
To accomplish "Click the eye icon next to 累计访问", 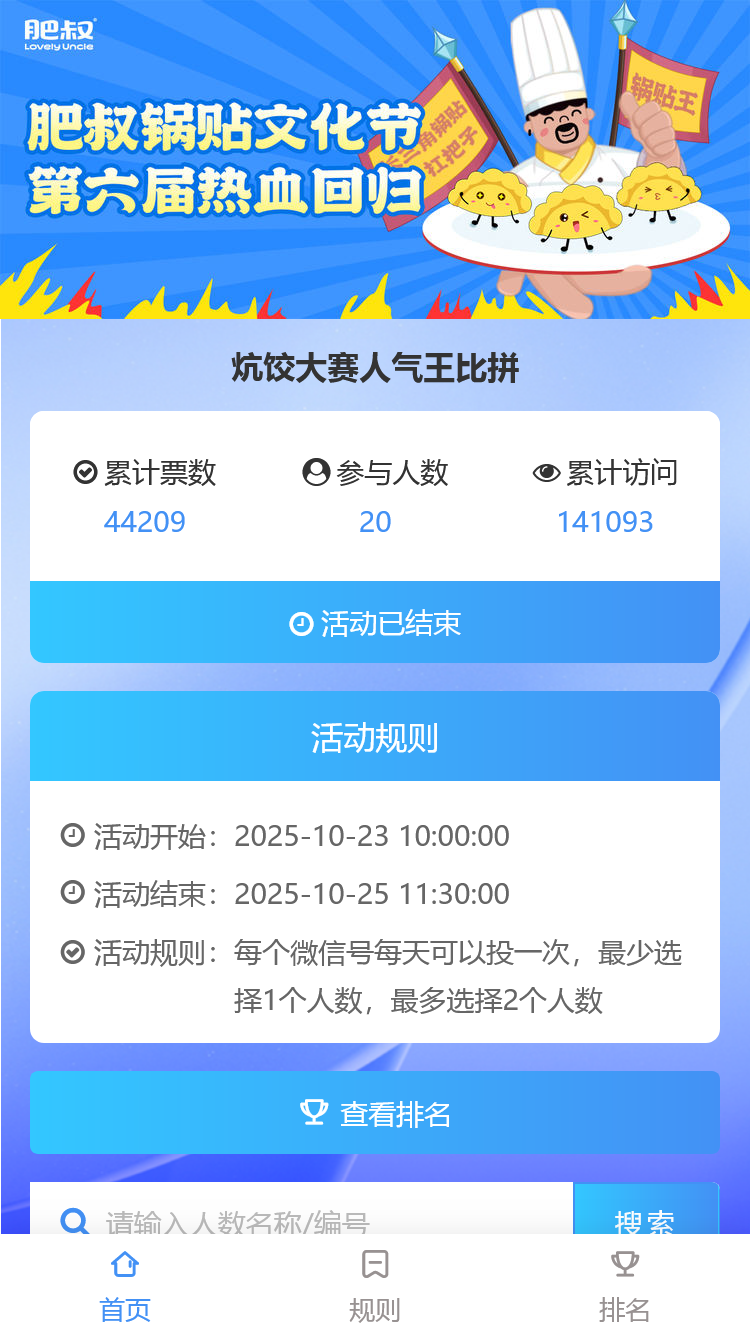I will (x=544, y=475).
